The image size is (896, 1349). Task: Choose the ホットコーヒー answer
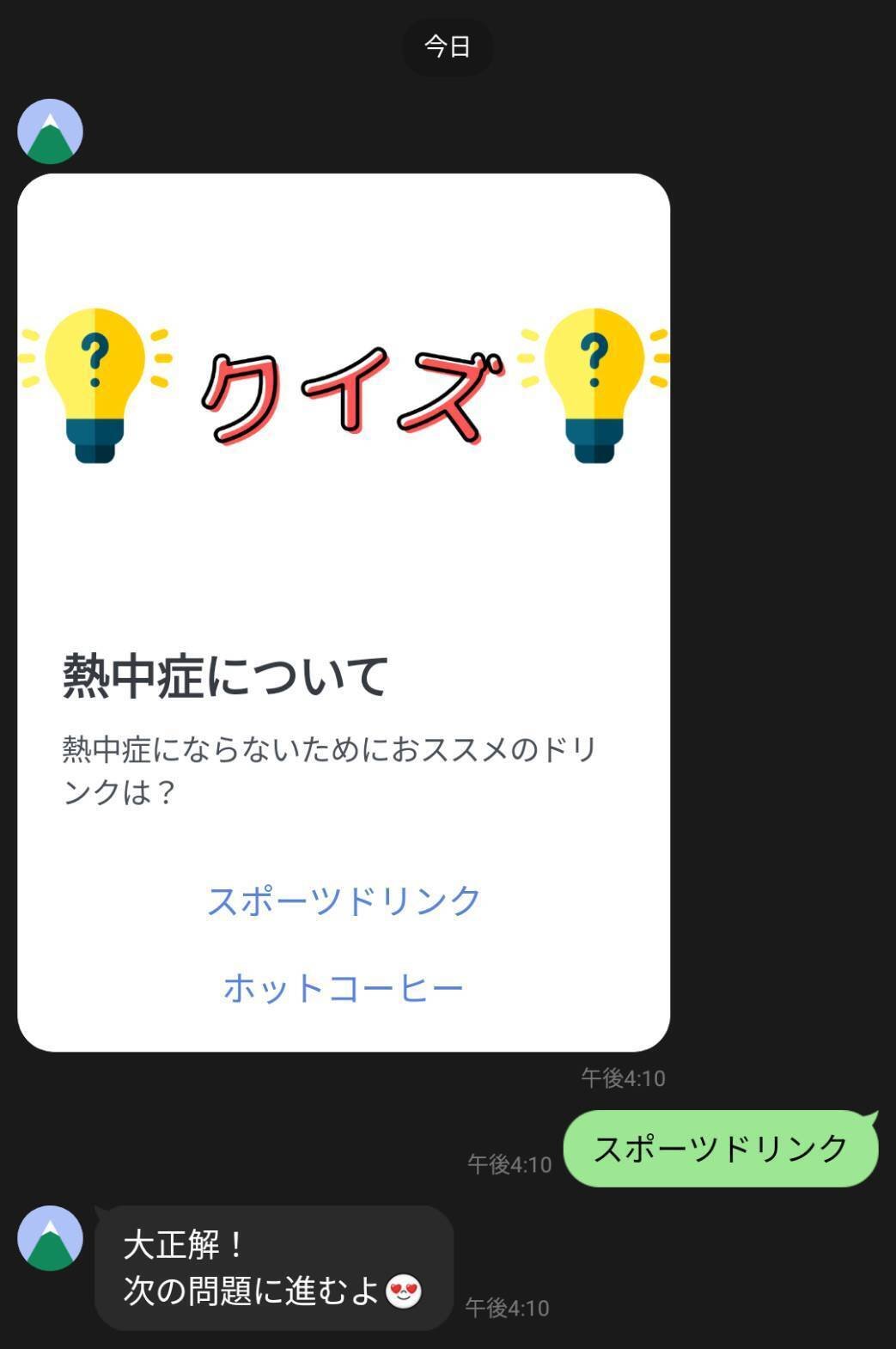[344, 988]
